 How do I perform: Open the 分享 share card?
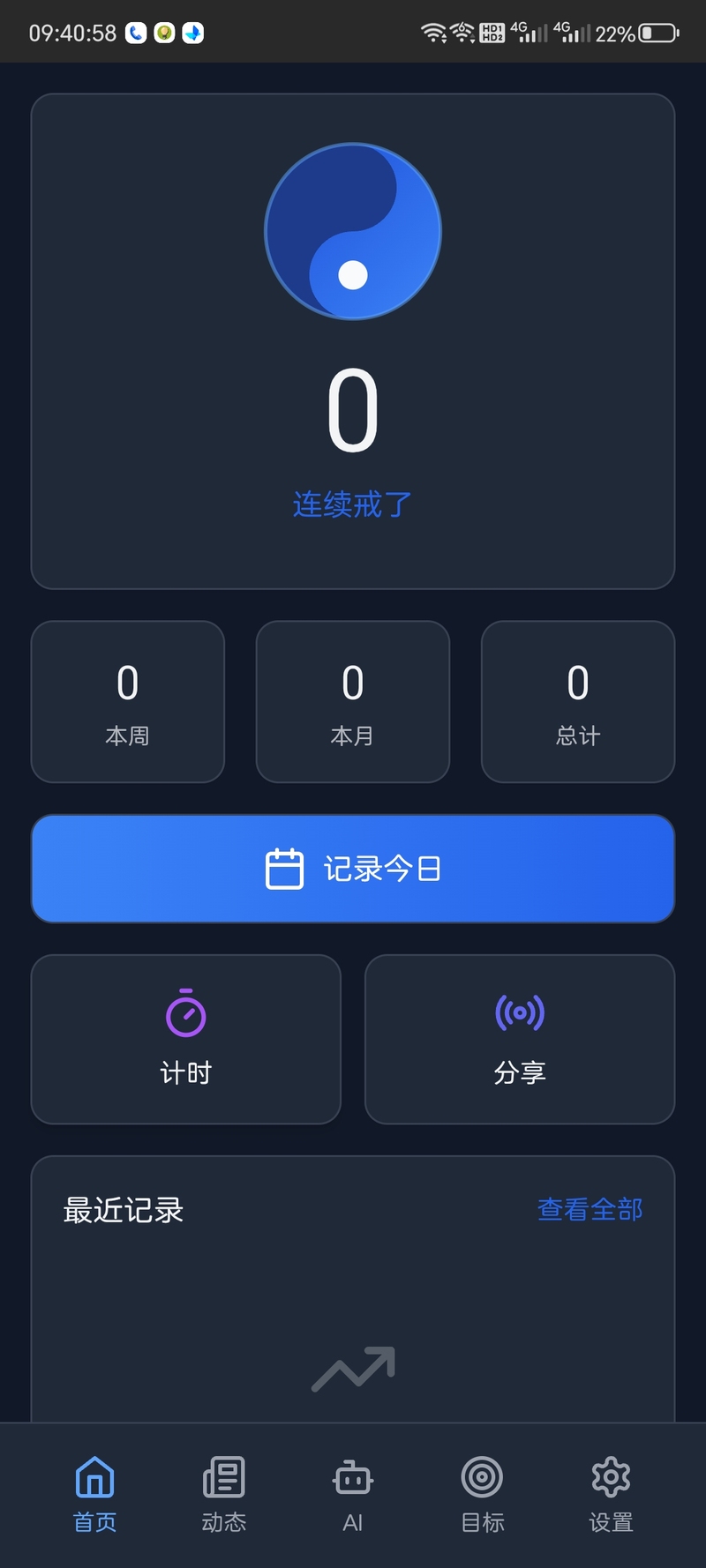point(520,1039)
